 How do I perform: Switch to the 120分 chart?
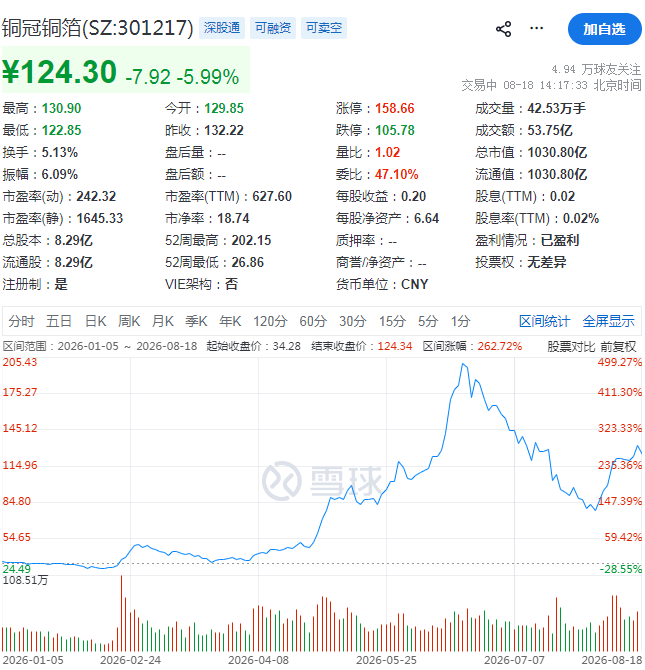(x=270, y=321)
